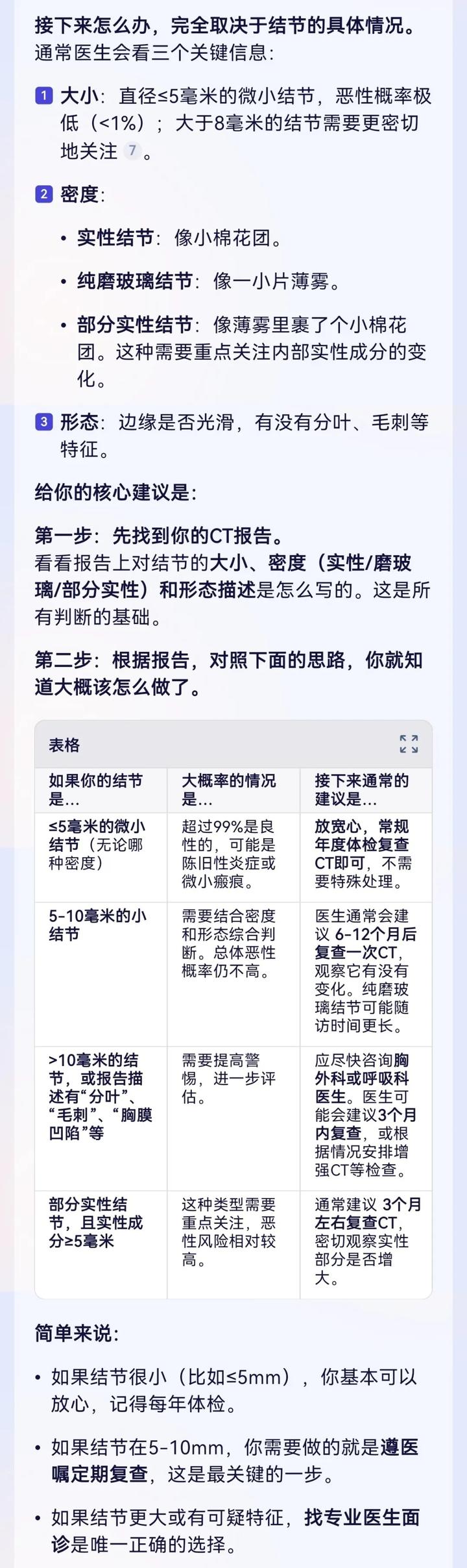
Task: Open citation reference 7
Action: tap(132, 151)
